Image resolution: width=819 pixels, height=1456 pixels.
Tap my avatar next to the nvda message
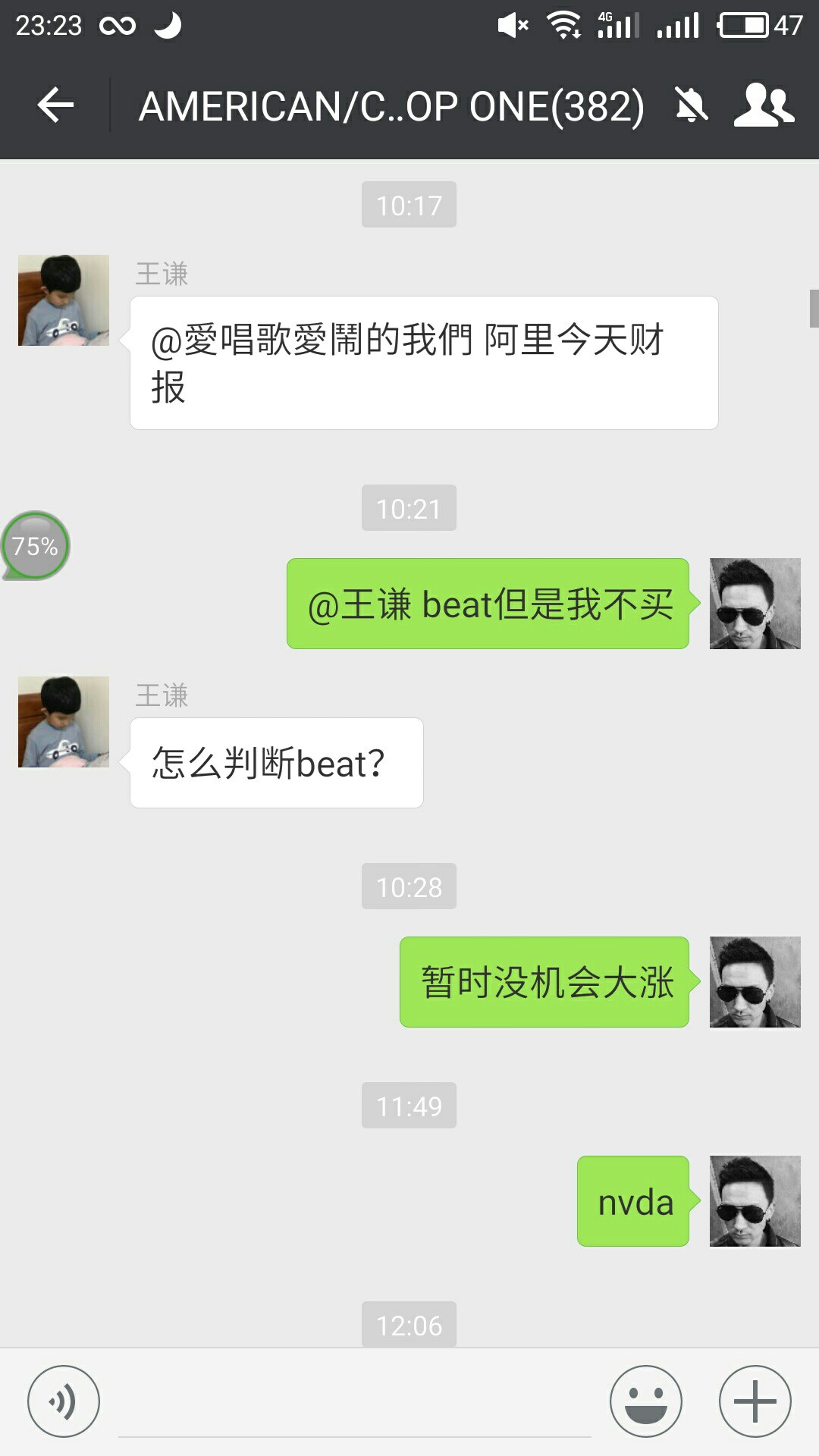[x=755, y=1201]
